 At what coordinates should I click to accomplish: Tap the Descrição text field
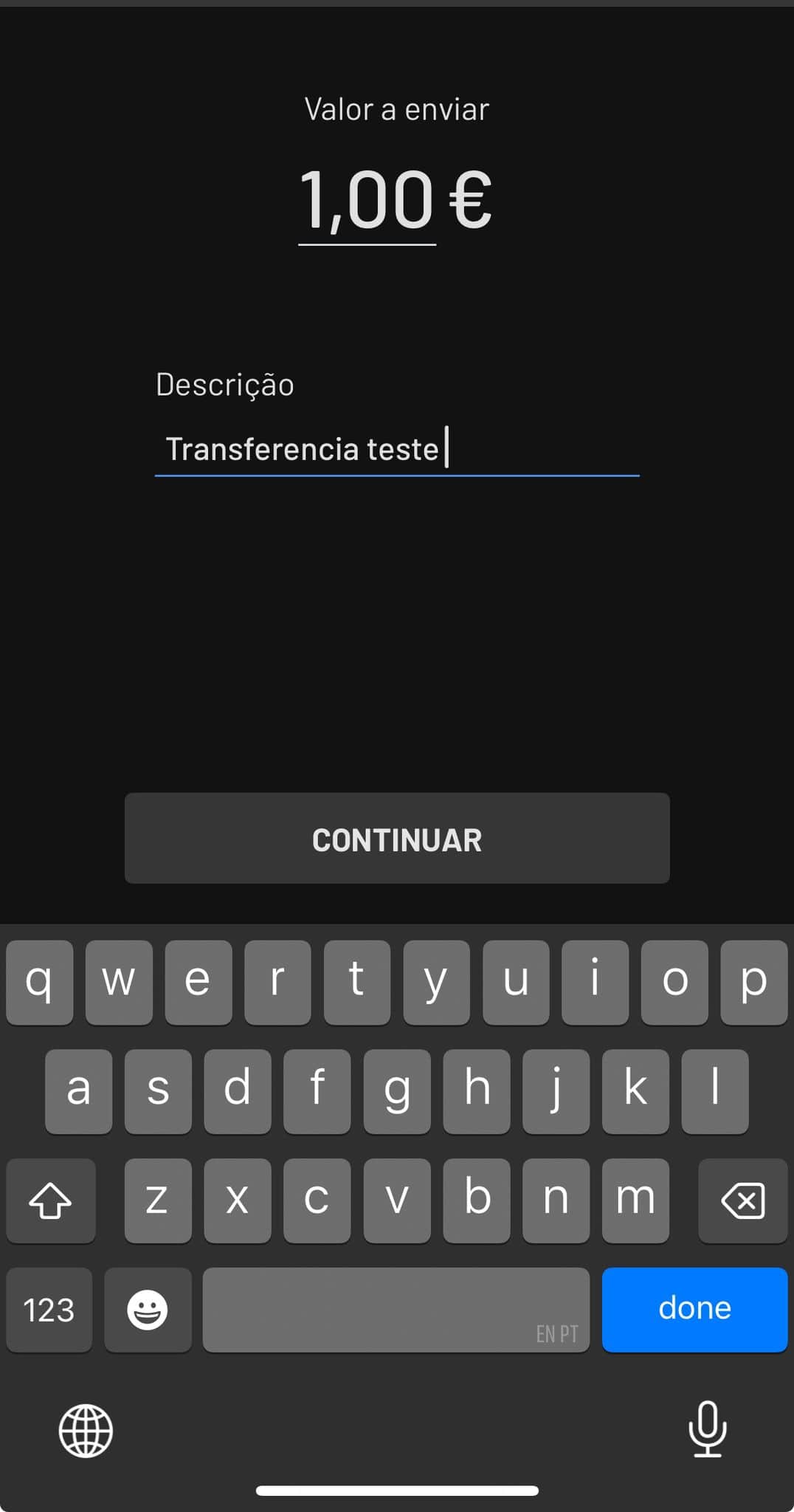point(396,449)
